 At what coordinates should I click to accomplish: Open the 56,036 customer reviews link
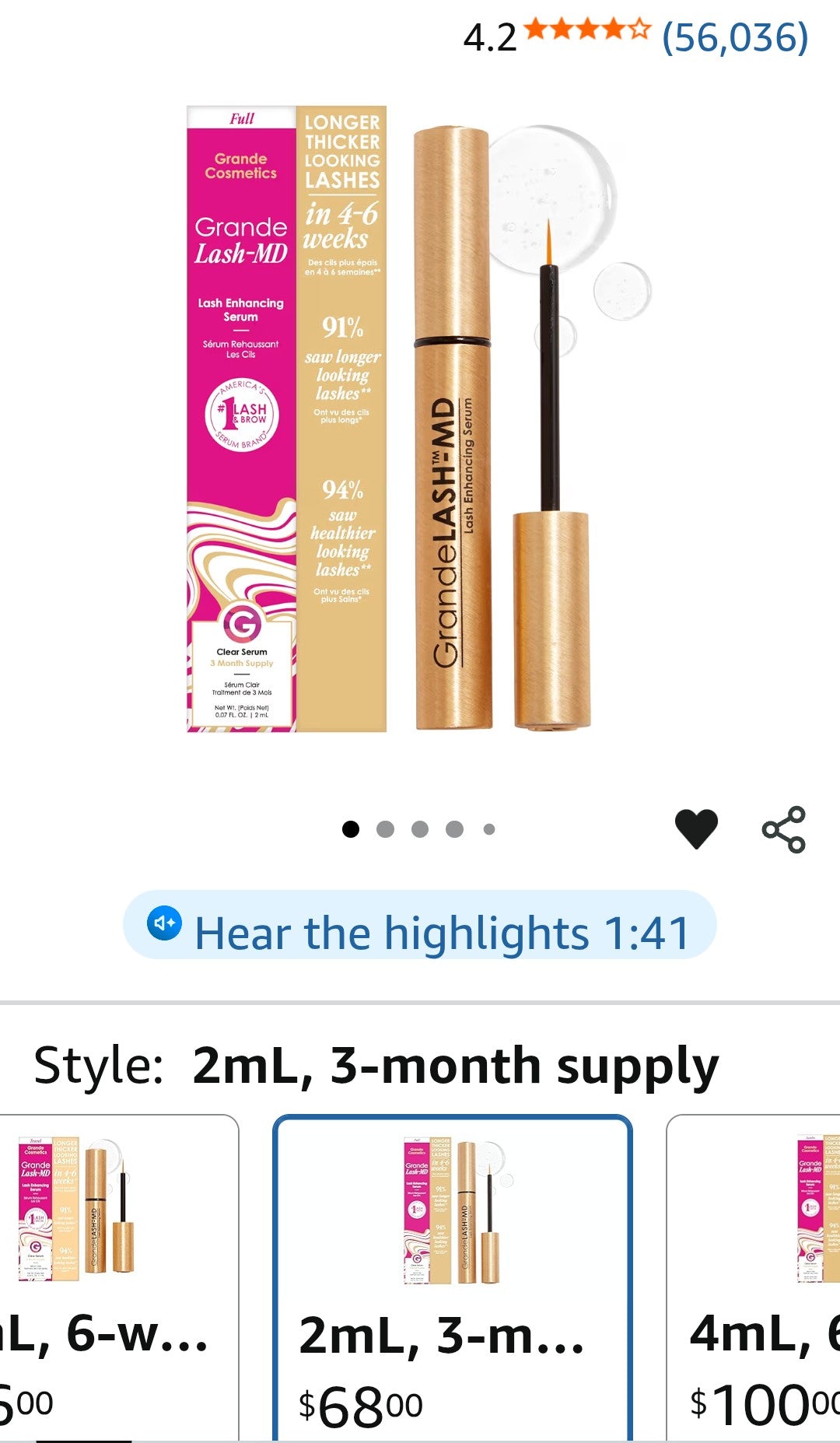pos(734,37)
